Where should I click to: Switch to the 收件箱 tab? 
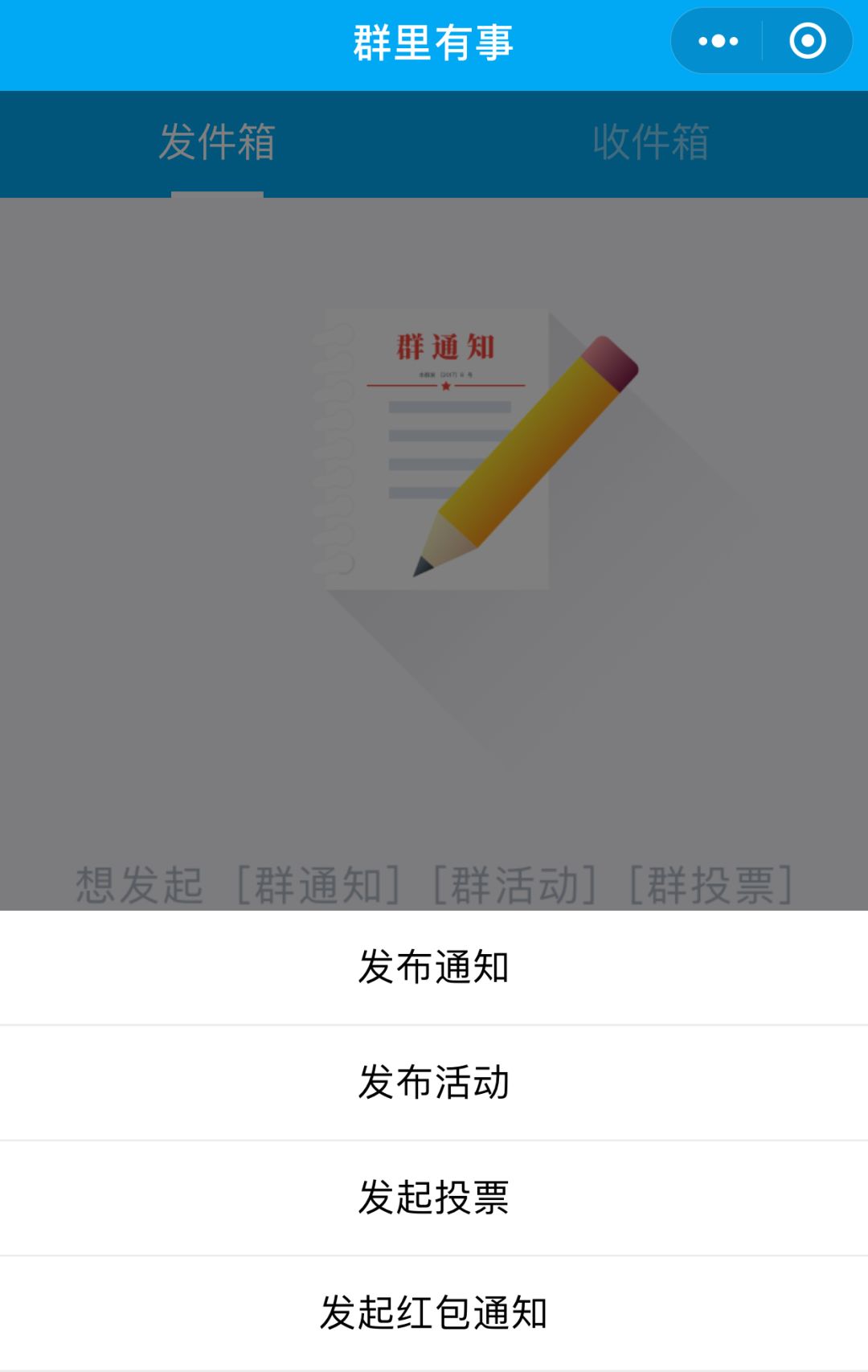(651, 143)
